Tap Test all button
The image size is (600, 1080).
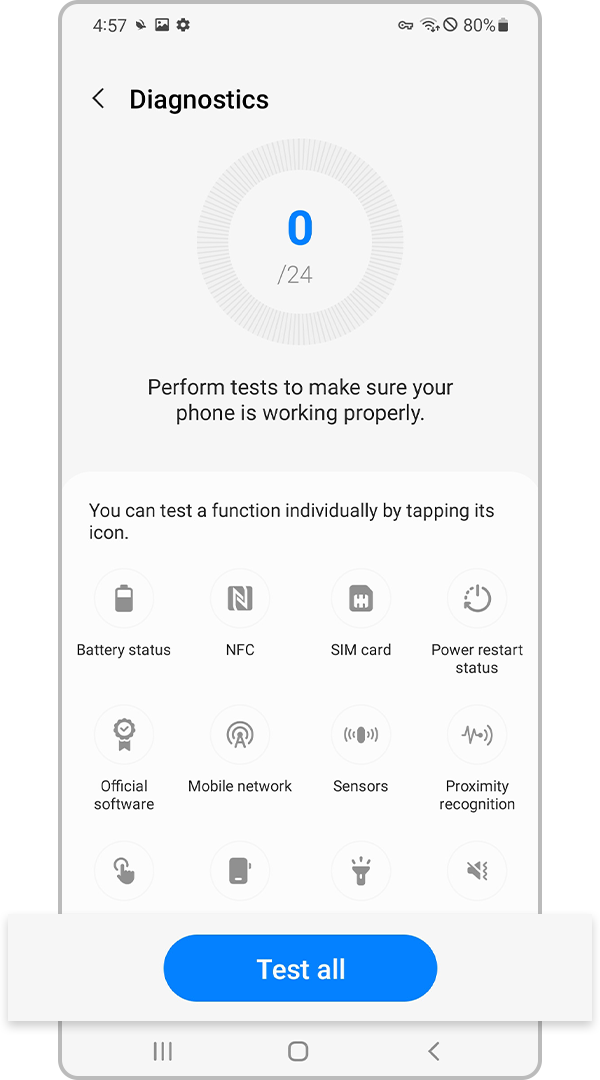(x=300, y=968)
